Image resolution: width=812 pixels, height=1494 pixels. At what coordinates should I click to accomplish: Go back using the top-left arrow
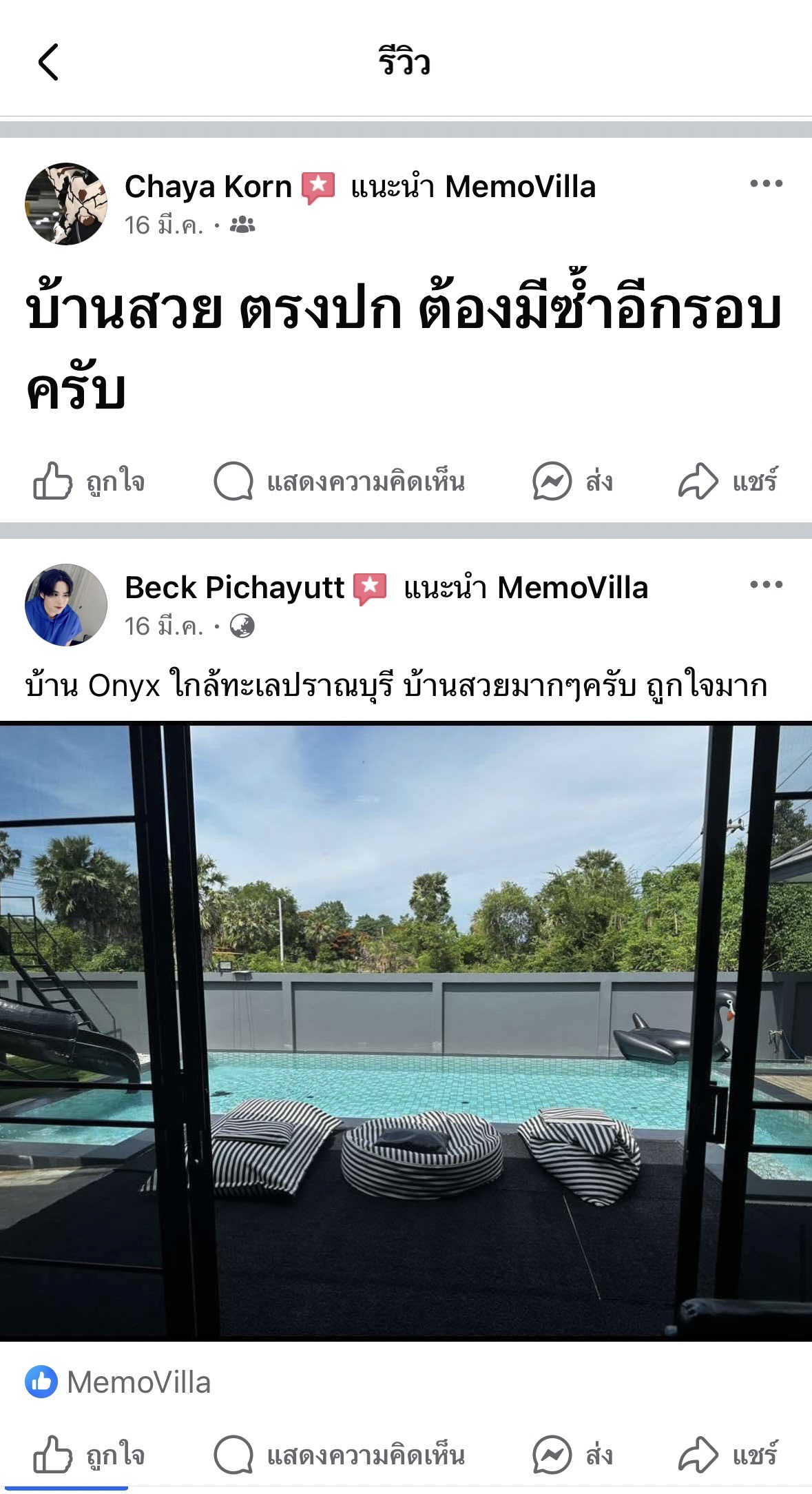(x=48, y=62)
